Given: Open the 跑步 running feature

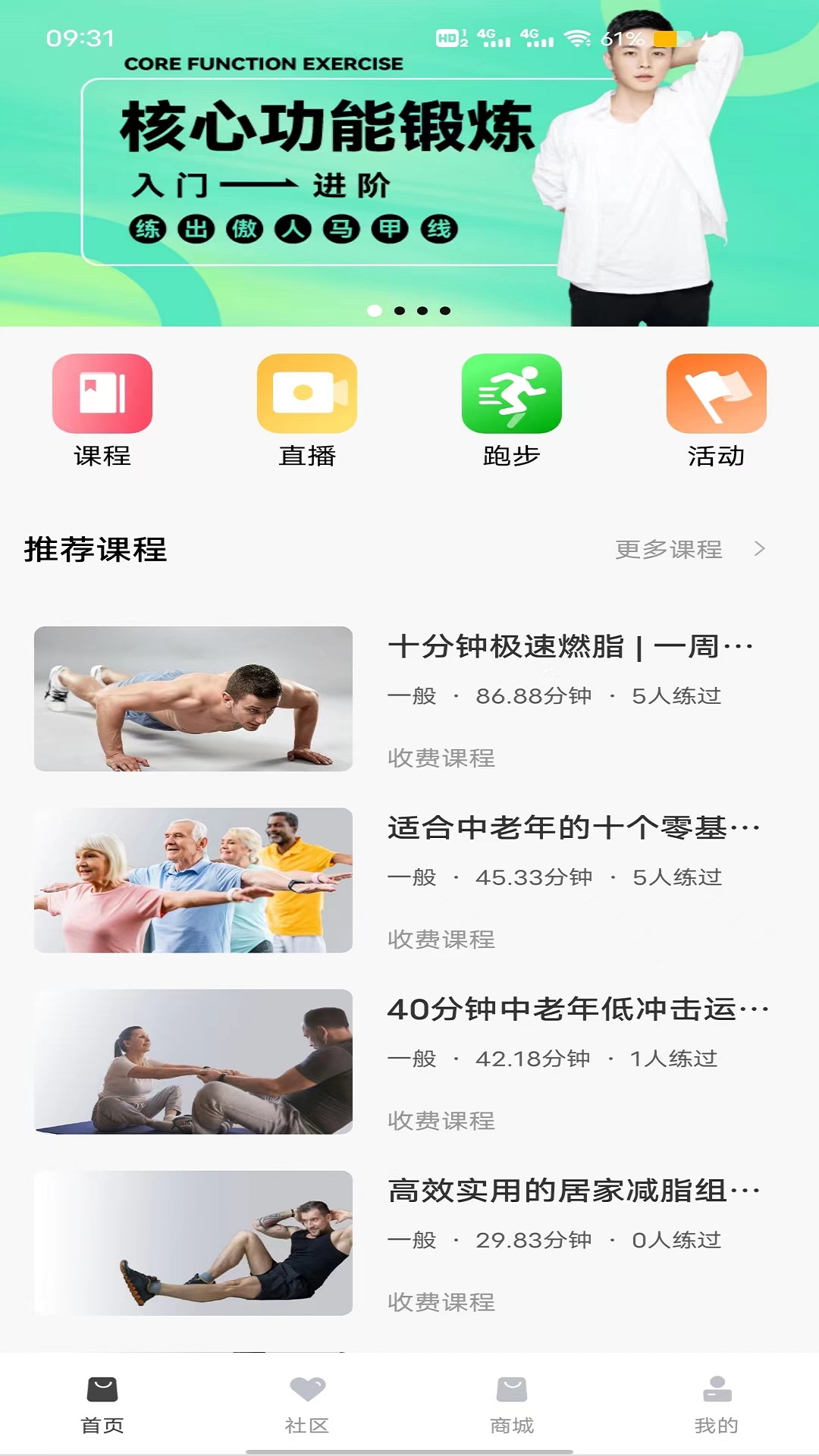Looking at the screenshot, I should (512, 410).
